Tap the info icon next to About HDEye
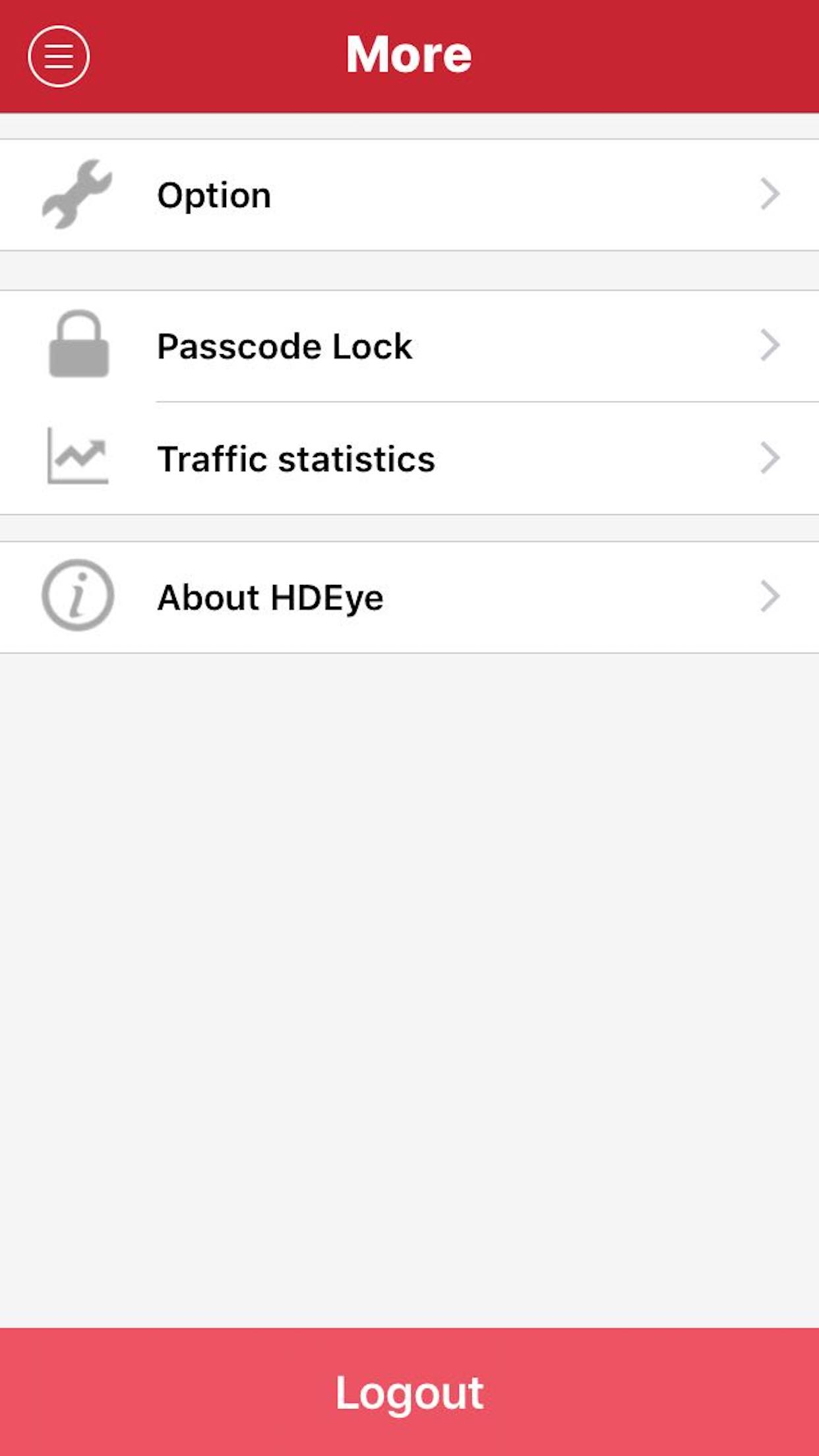This screenshot has width=819, height=1456. (78, 595)
